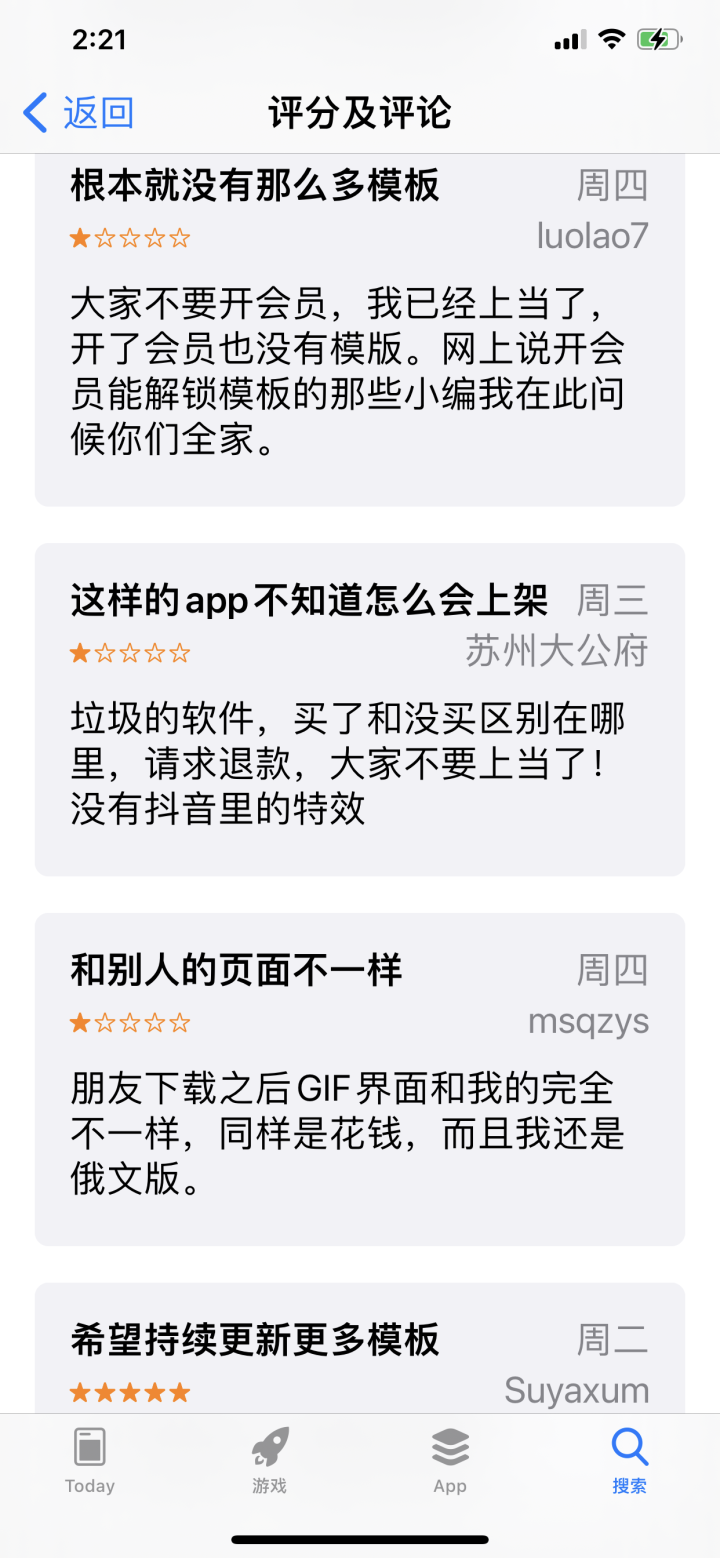Screen dimensions: 720x1558
Task: Open msqzys's review 和别人的页面不一样
Action: (360, 1079)
